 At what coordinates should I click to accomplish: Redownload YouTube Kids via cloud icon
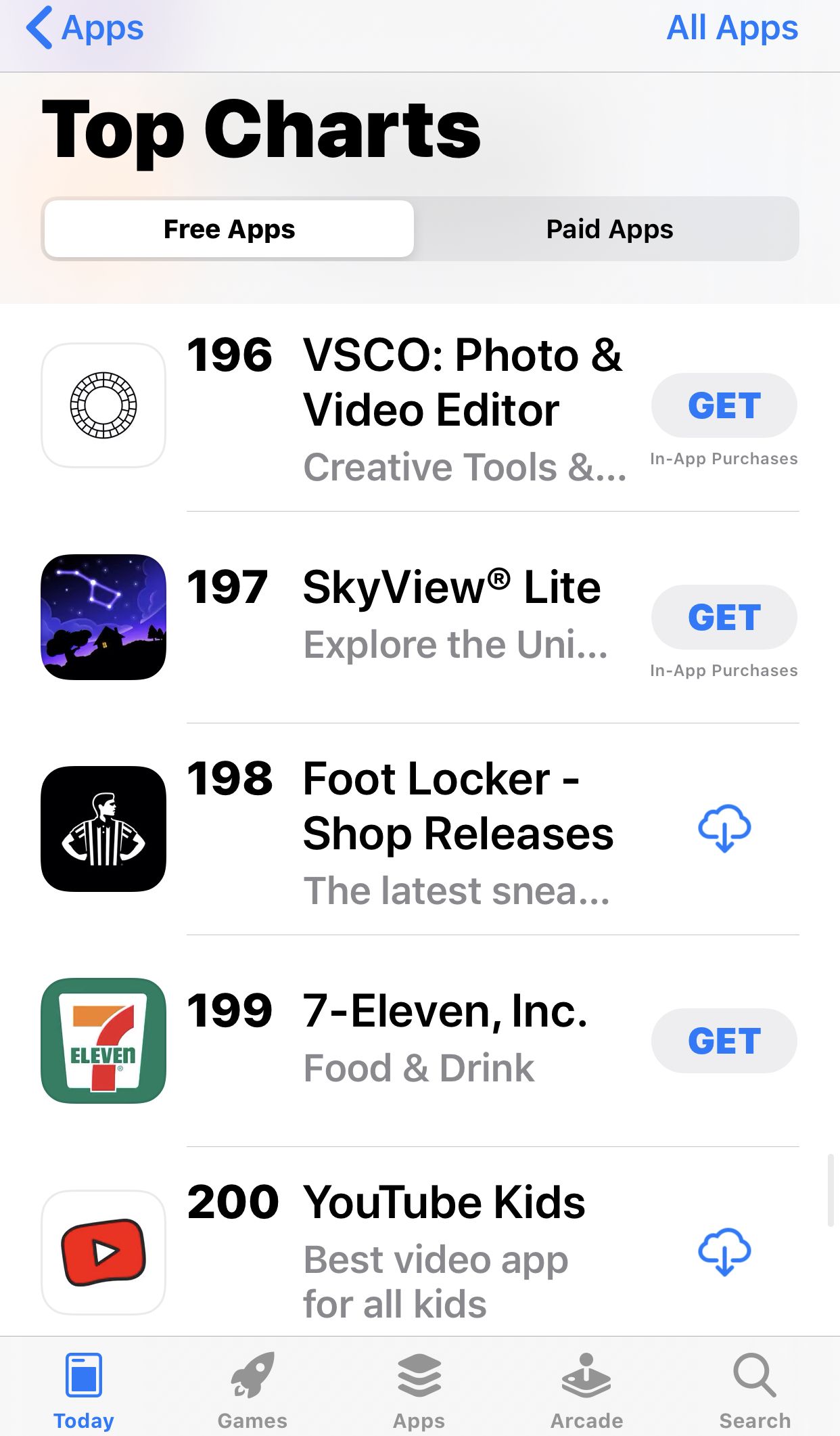(724, 1252)
